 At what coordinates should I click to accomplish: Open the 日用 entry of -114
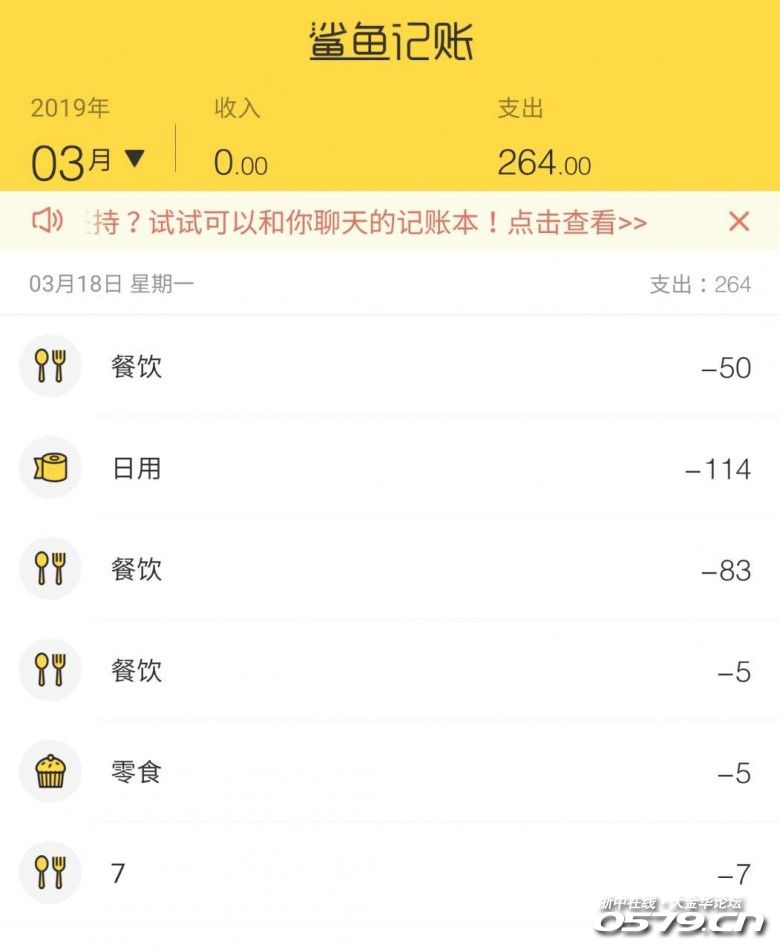point(390,468)
